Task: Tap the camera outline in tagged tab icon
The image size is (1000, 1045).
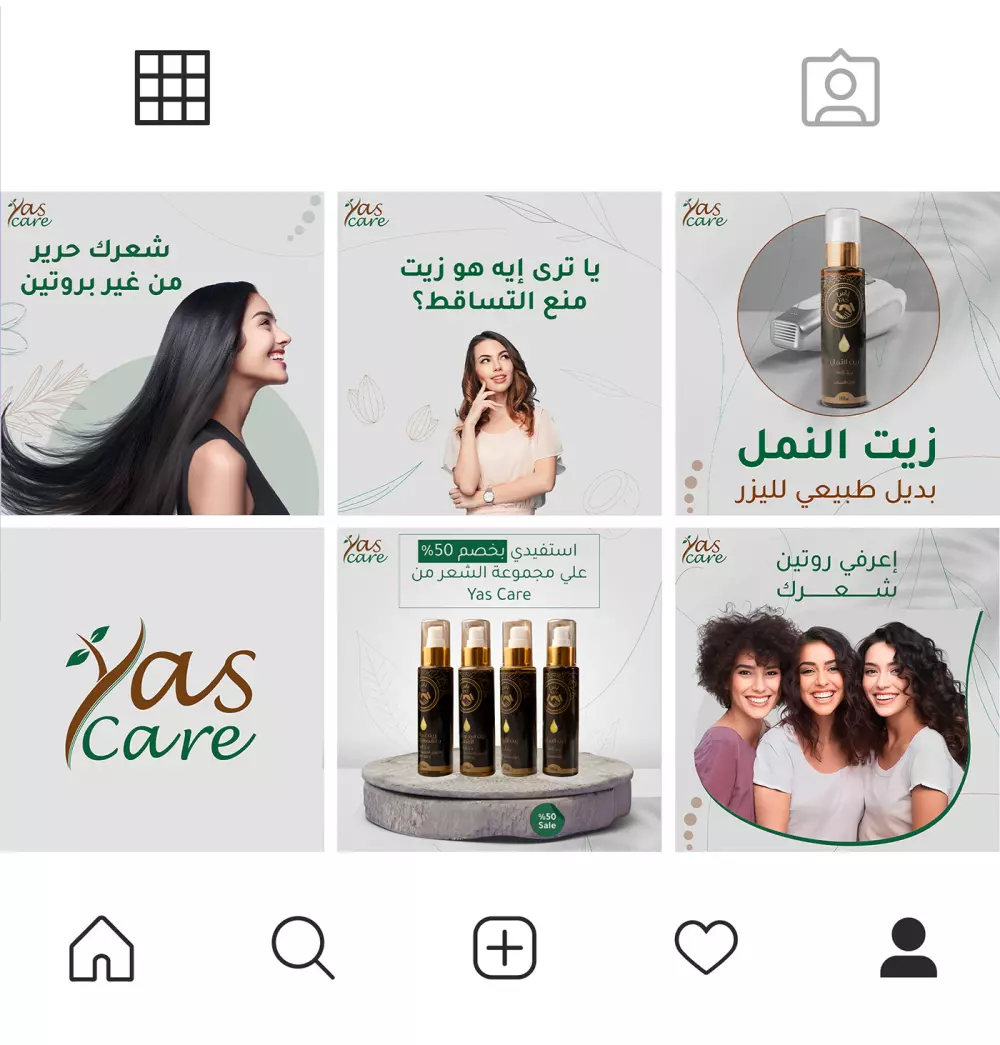Action: (x=840, y=87)
